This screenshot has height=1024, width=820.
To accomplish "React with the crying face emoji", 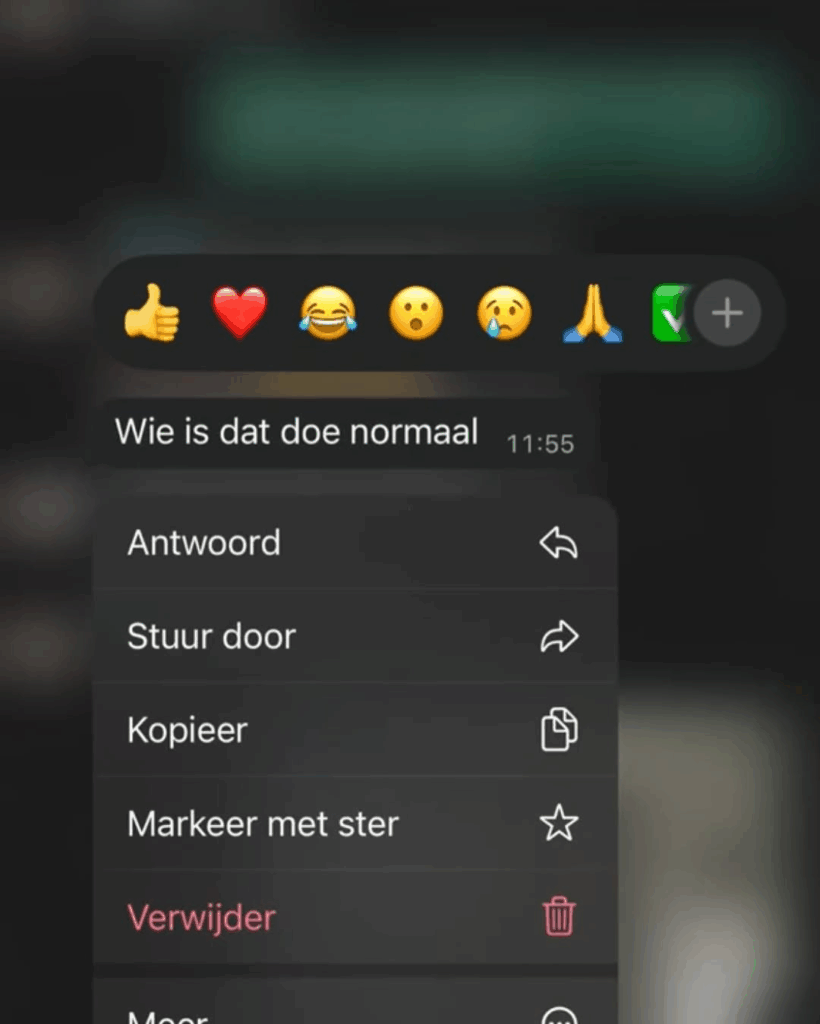I will (505, 313).
